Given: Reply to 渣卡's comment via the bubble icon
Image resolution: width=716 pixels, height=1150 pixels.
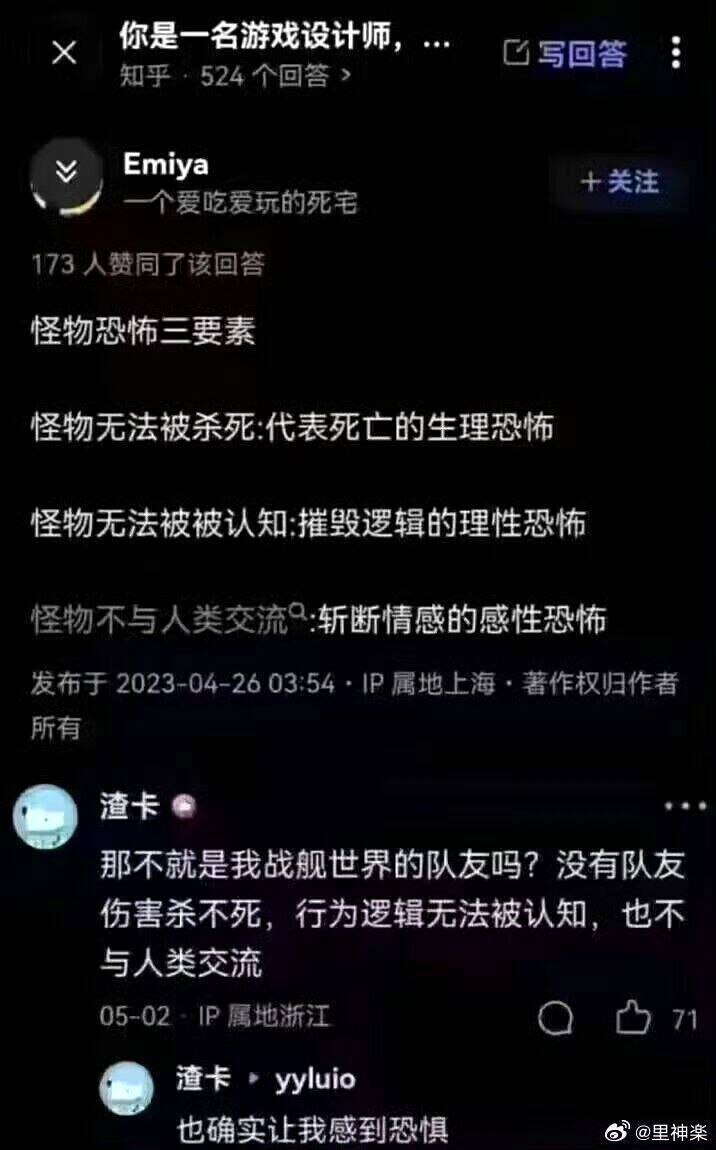Looking at the screenshot, I should (555, 1018).
